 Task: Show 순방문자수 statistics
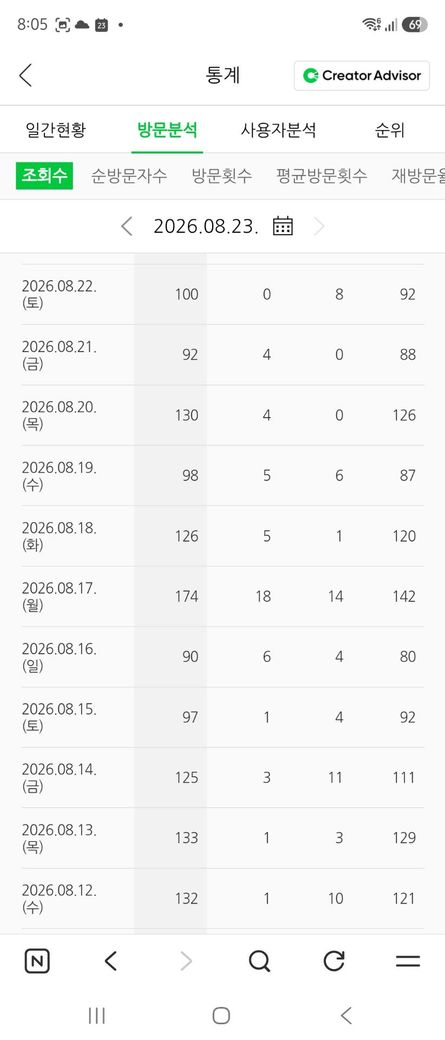(x=129, y=176)
